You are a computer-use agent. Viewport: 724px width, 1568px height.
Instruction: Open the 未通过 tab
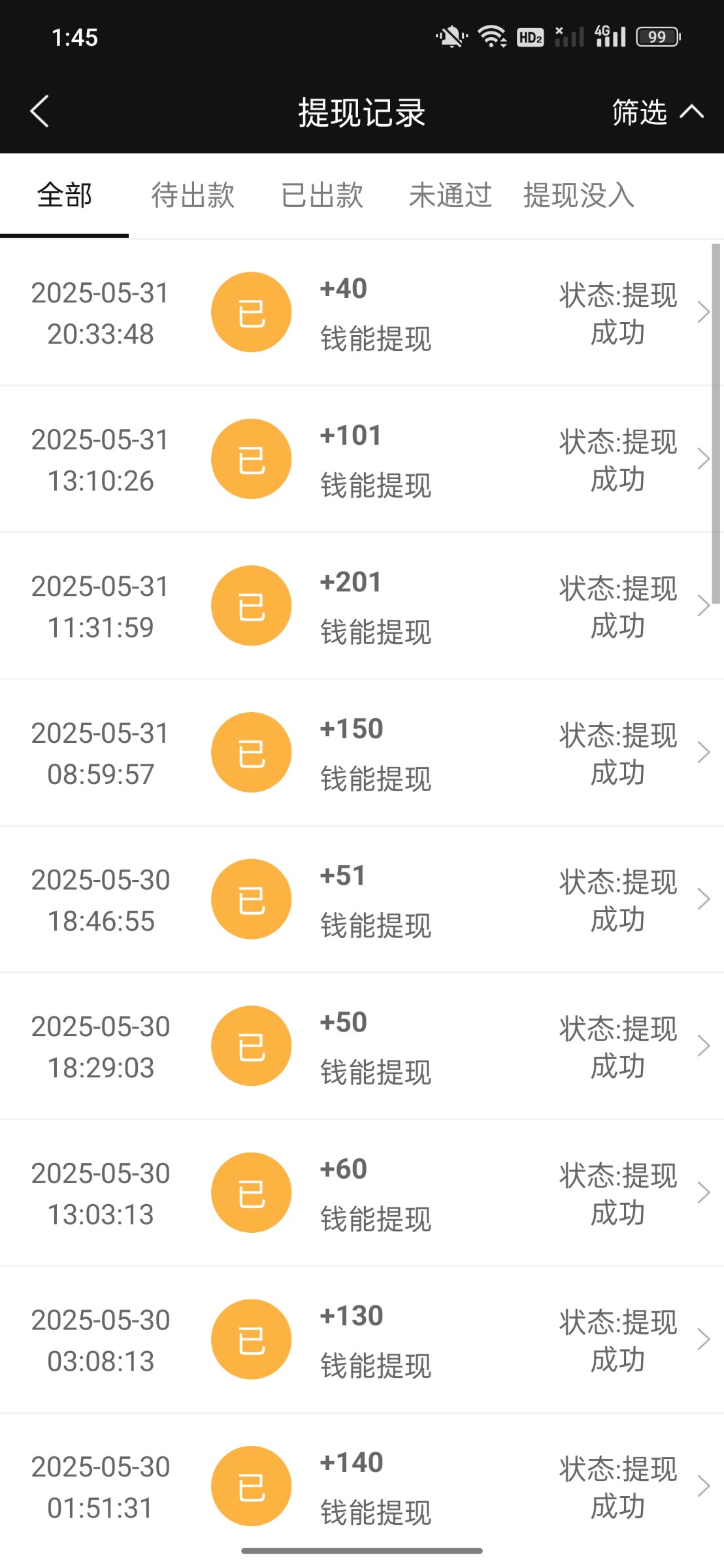(x=450, y=194)
